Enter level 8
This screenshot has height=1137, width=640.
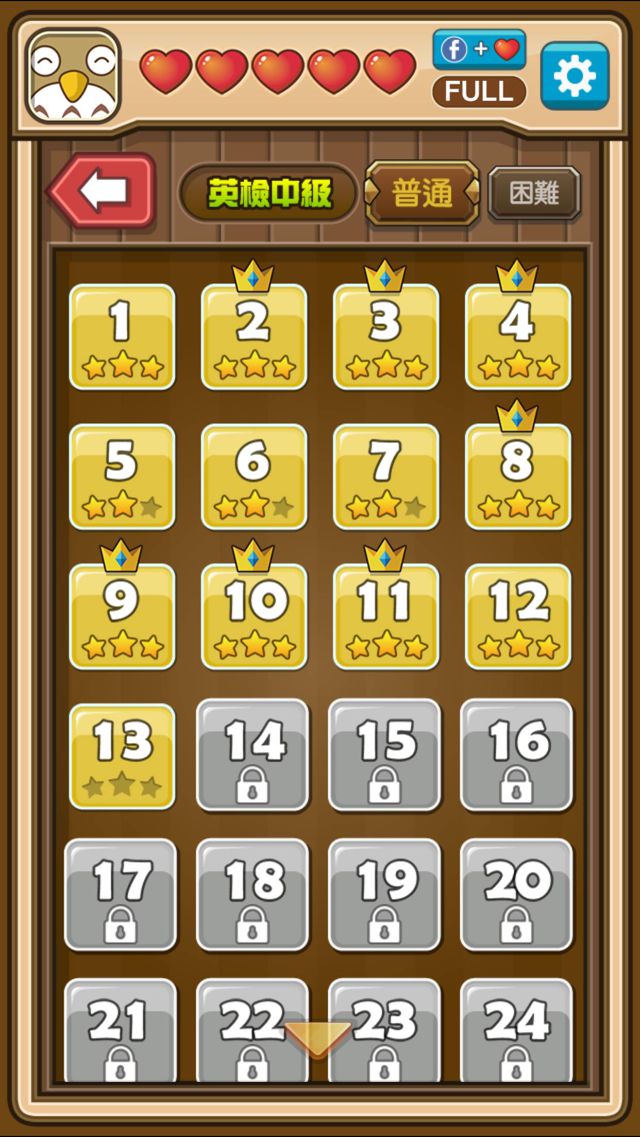pos(517,477)
